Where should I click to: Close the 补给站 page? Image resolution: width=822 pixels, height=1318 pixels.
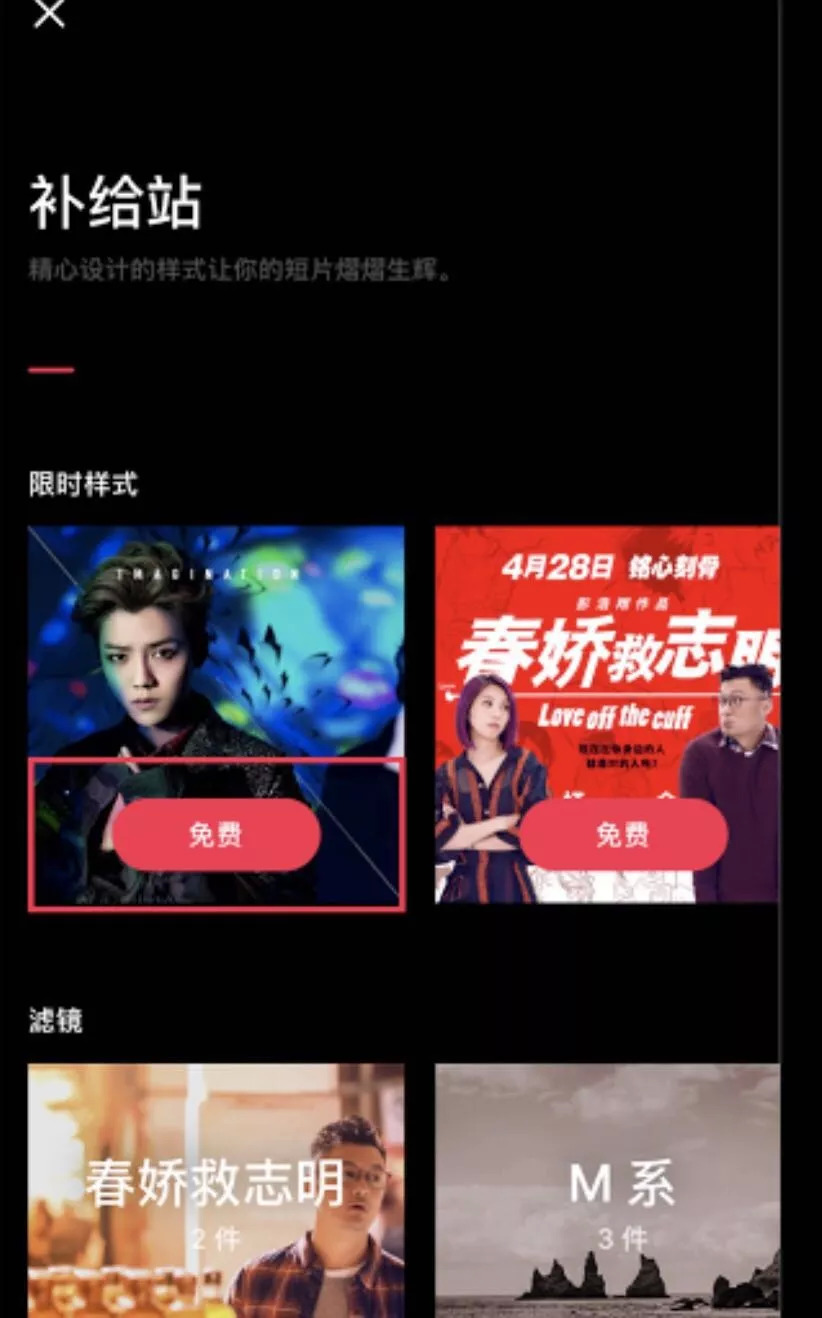tap(49, 14)
